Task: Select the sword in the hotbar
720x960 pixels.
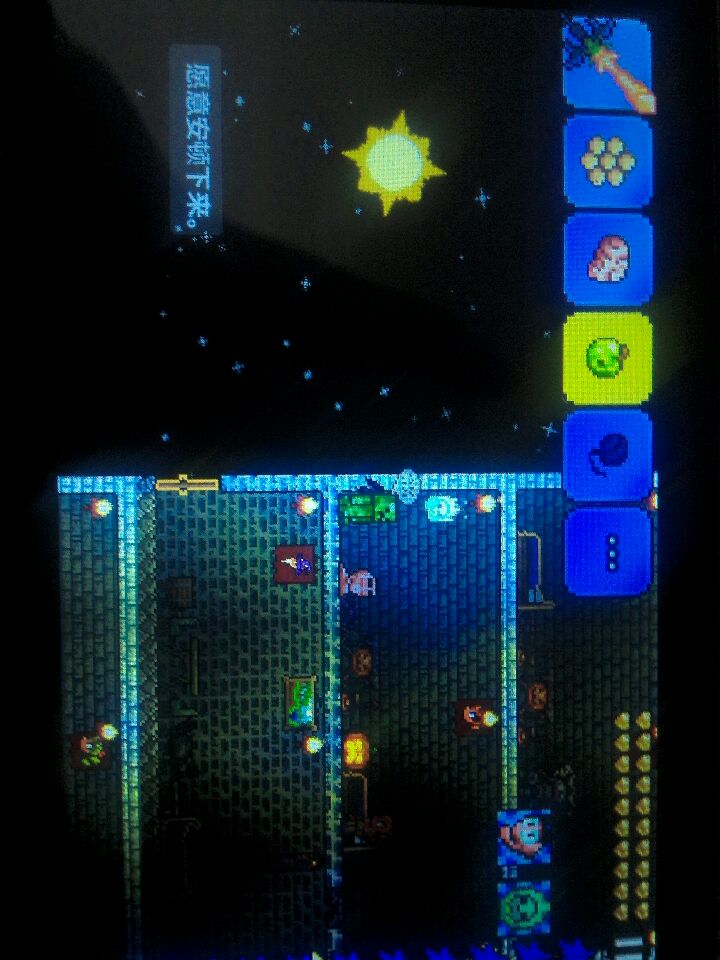Action: (608, 64)
